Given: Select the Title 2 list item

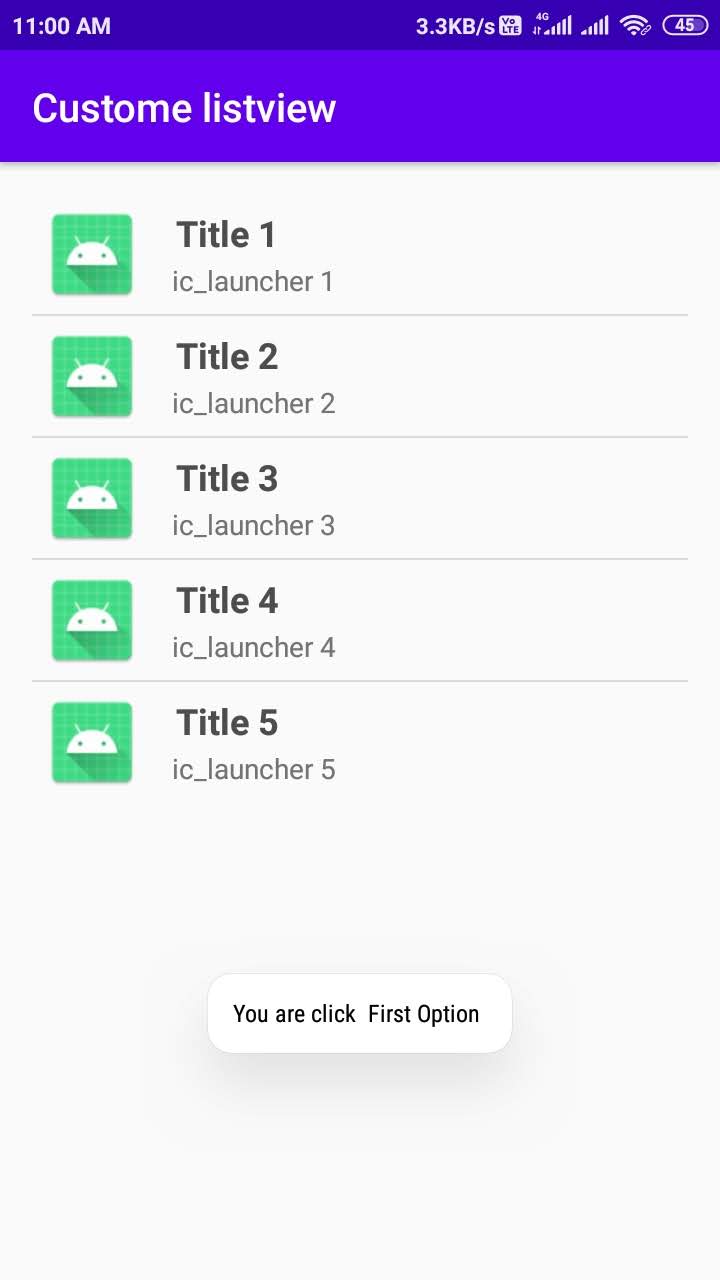Looking at the screenshot, I should click(x=360, y=376).
